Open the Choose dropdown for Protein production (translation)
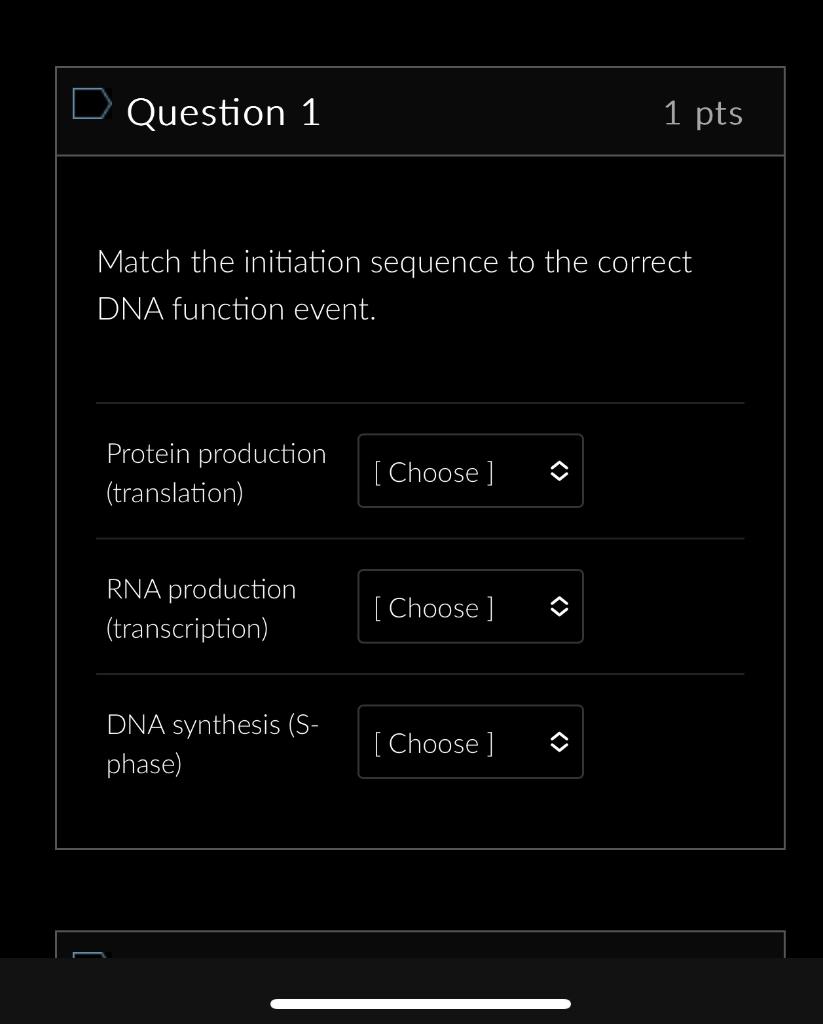The image size is (823, 1024). point(470,471)
